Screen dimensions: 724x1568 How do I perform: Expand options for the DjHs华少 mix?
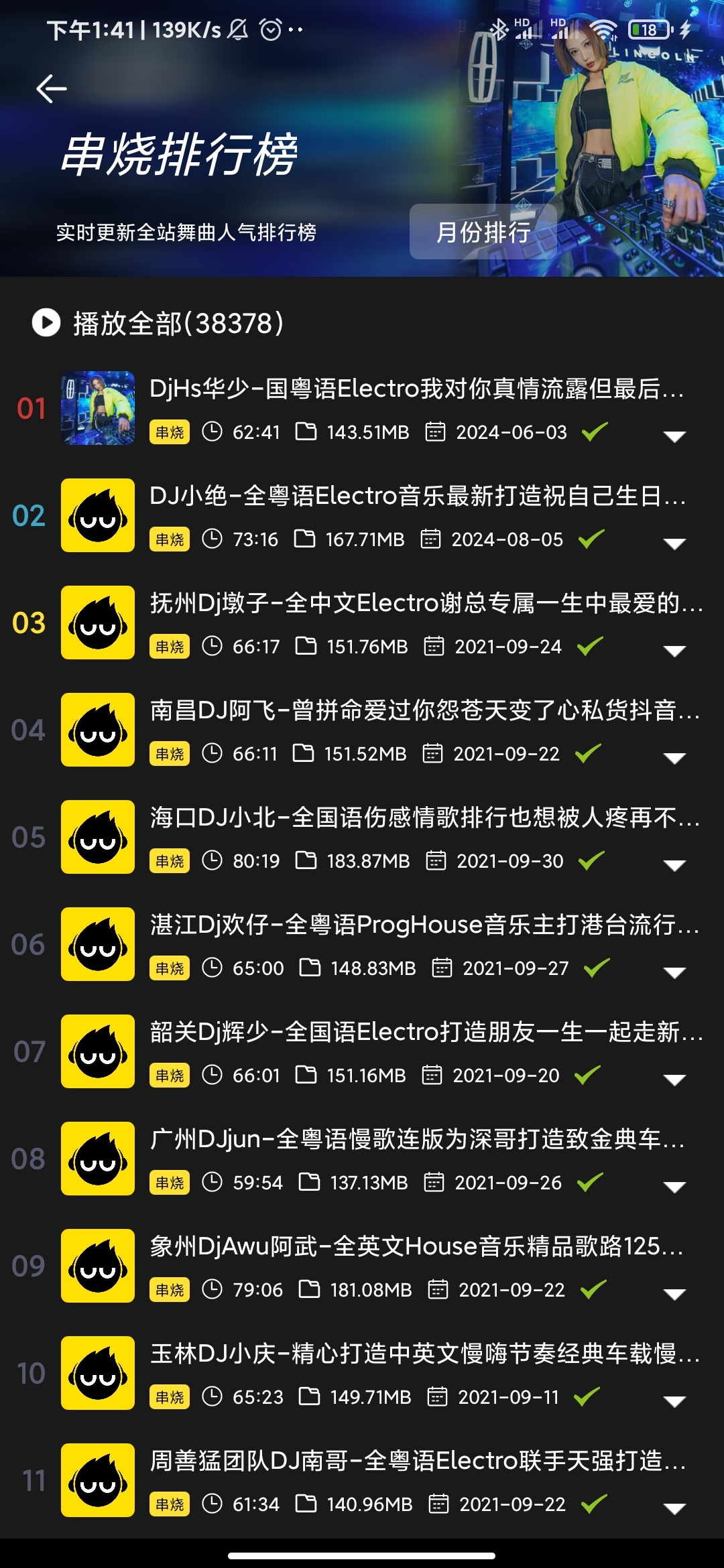pyautogui.click(x=674, y=436)
